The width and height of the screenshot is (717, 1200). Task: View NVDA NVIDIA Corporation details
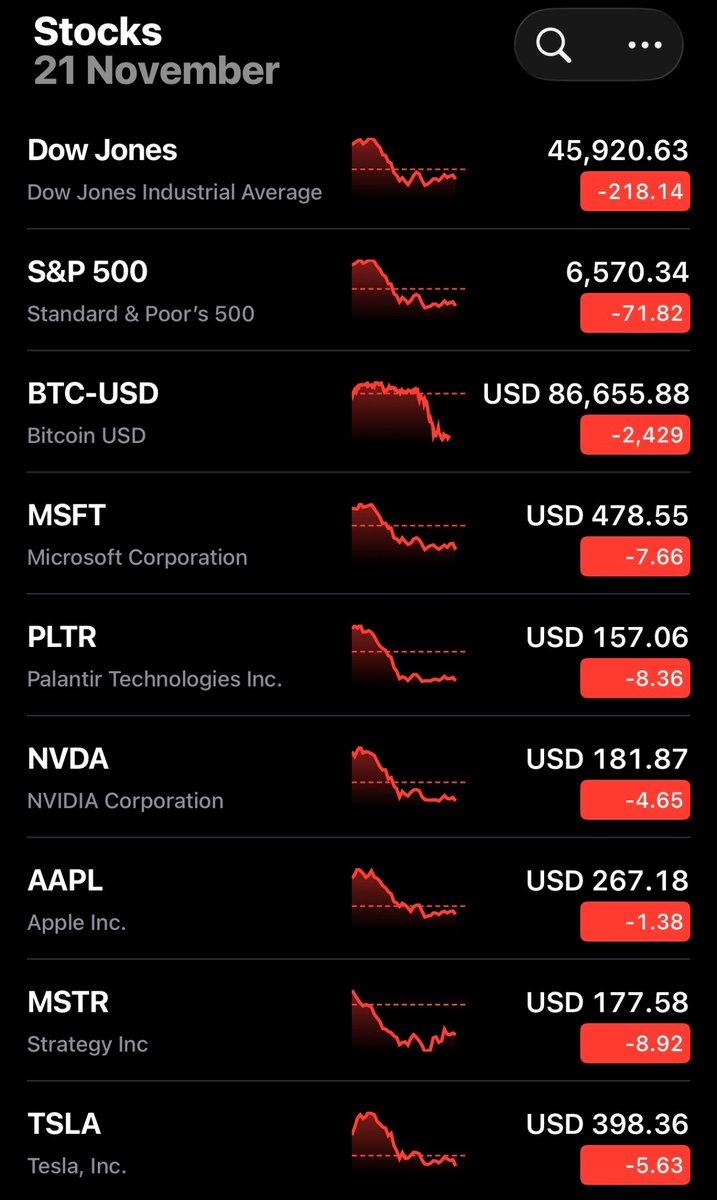pyautogui.click(x=358, y=778)
